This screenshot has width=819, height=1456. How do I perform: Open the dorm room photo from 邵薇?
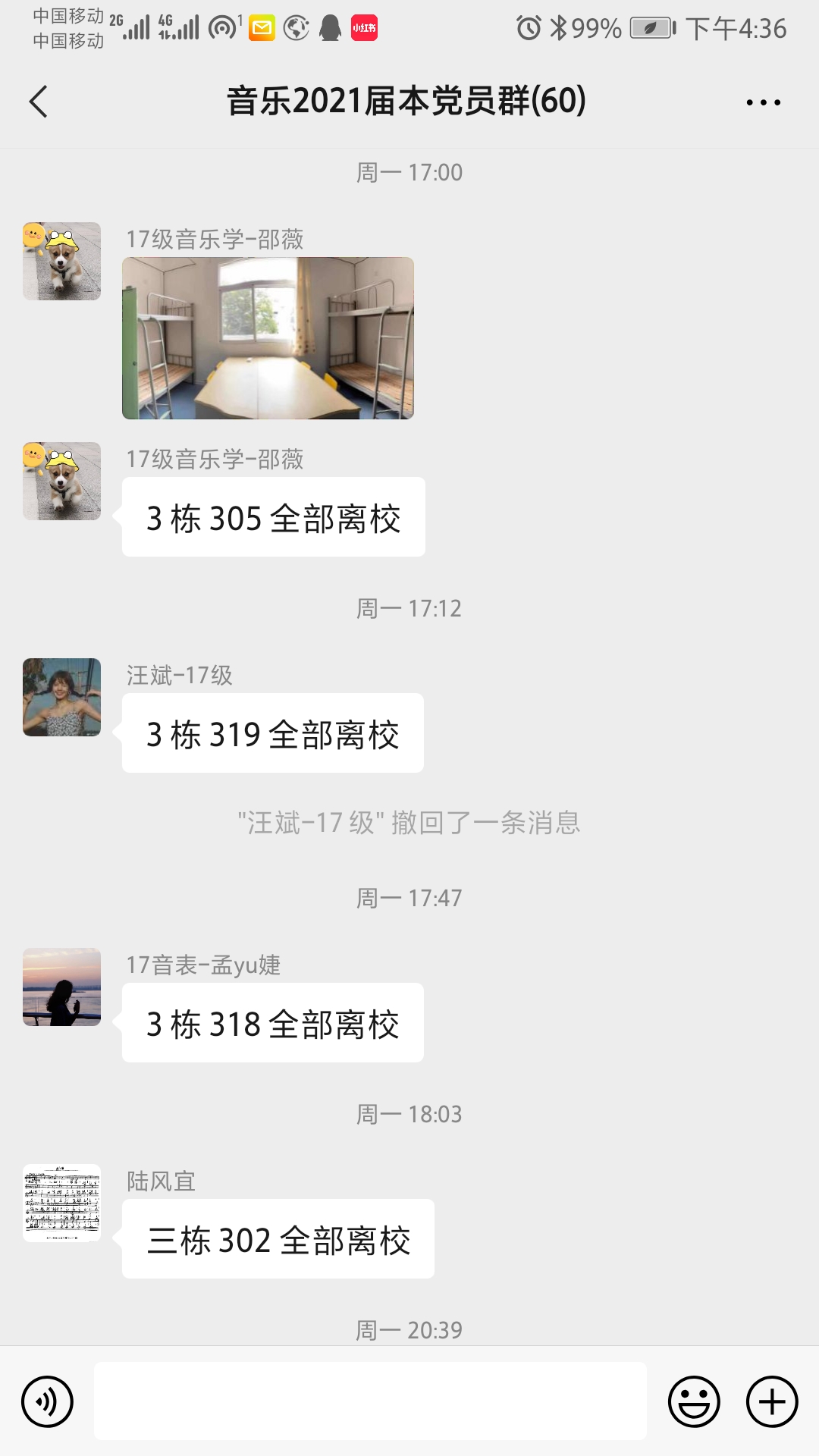click(268, 338)
